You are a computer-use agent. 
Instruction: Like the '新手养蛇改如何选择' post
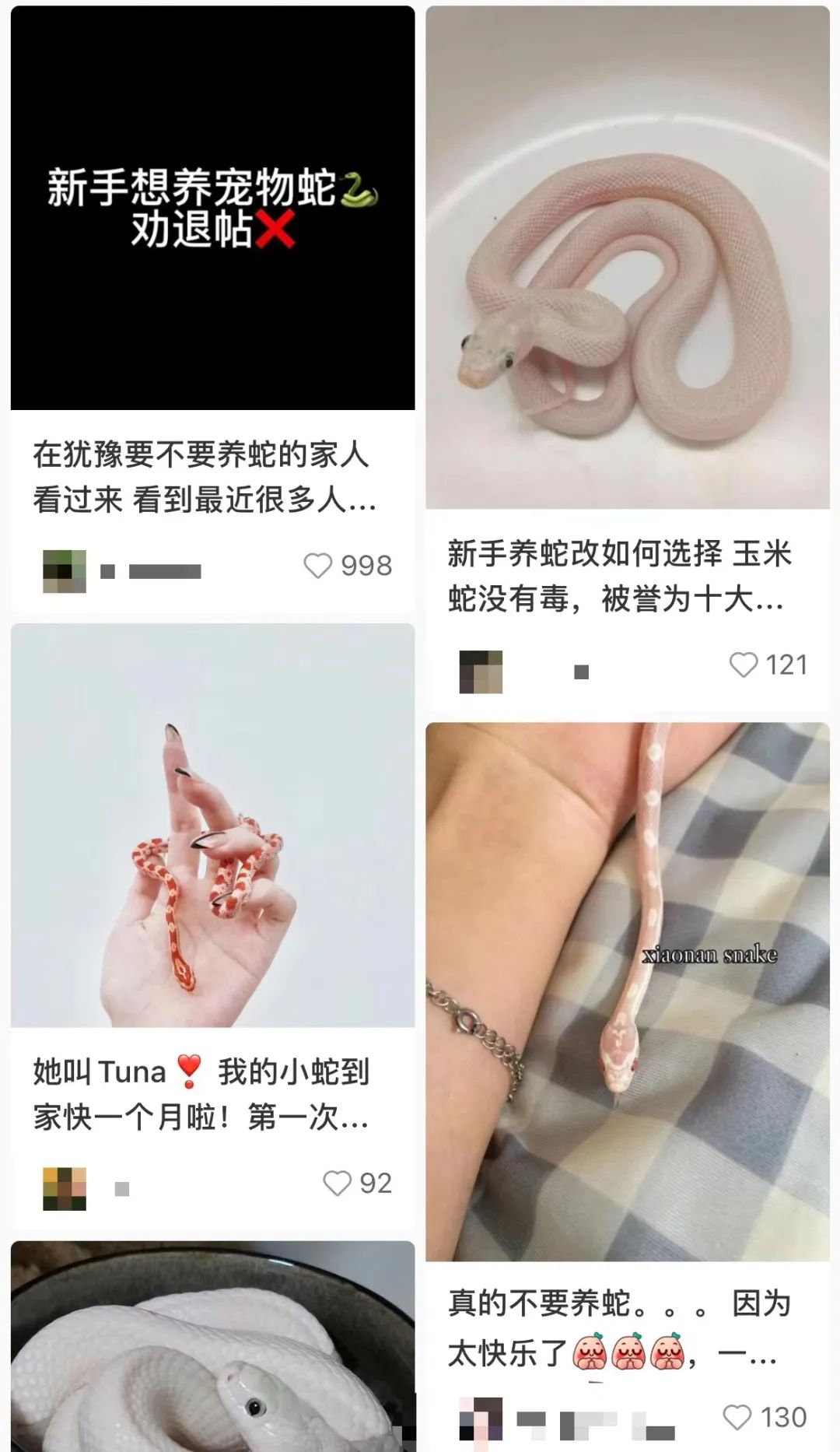coord(743,665)
